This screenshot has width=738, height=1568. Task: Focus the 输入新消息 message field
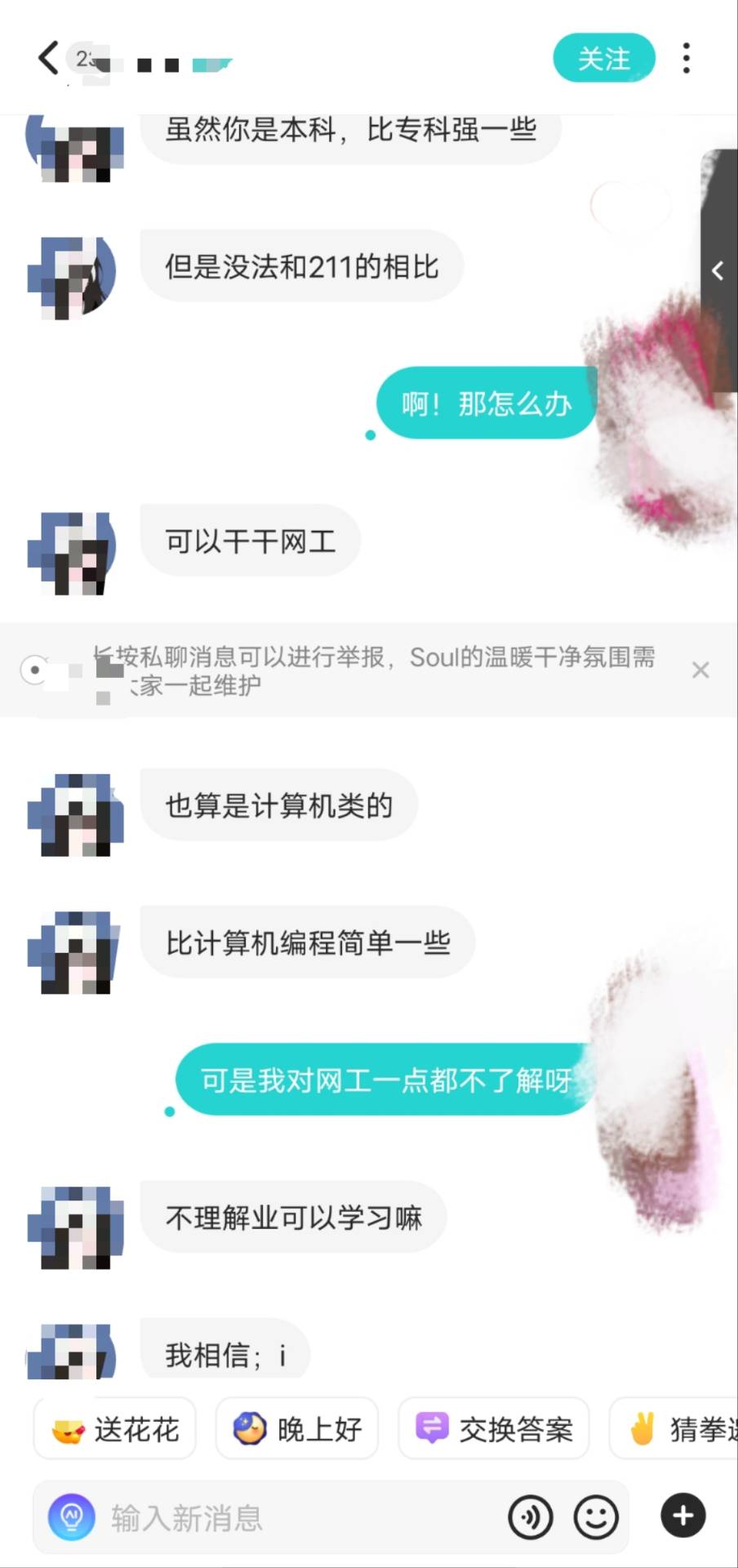click(x=302, y=1517)
